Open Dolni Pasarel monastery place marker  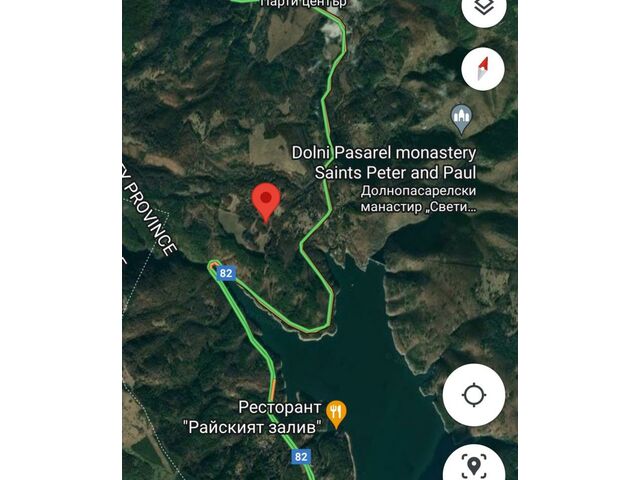[x=461, y=119]
